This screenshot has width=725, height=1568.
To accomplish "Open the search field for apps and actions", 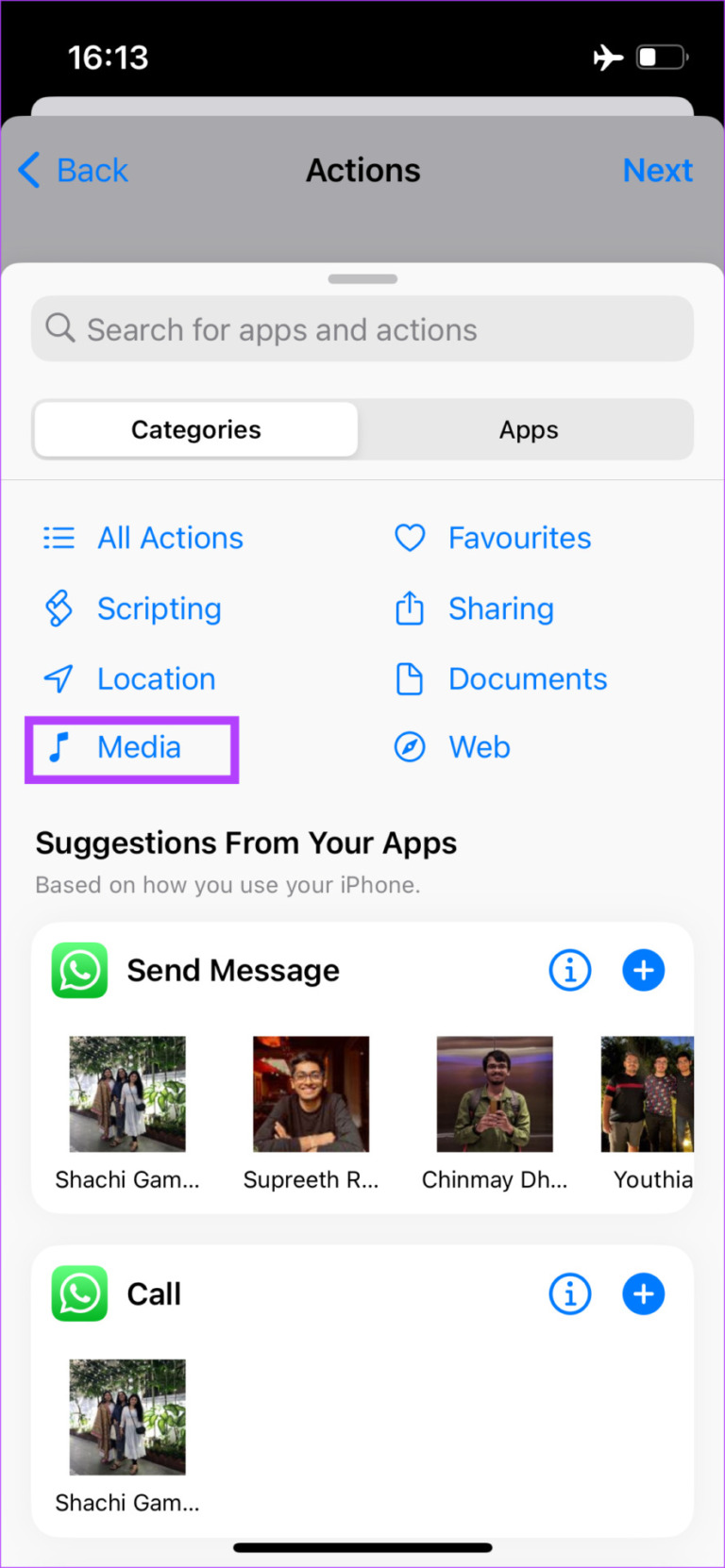I will point(362,329).
